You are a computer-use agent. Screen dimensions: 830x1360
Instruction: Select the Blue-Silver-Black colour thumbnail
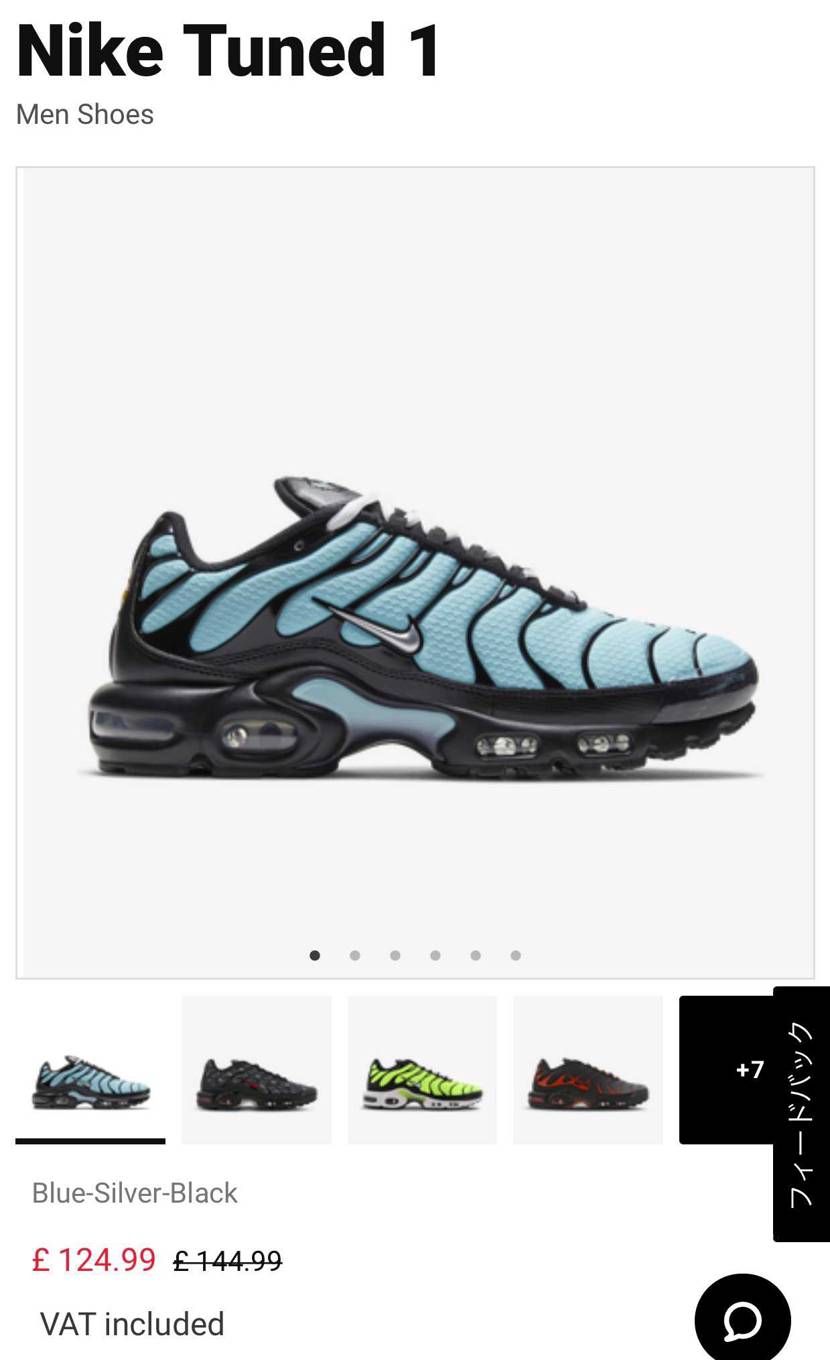[x=90, y=1070]
